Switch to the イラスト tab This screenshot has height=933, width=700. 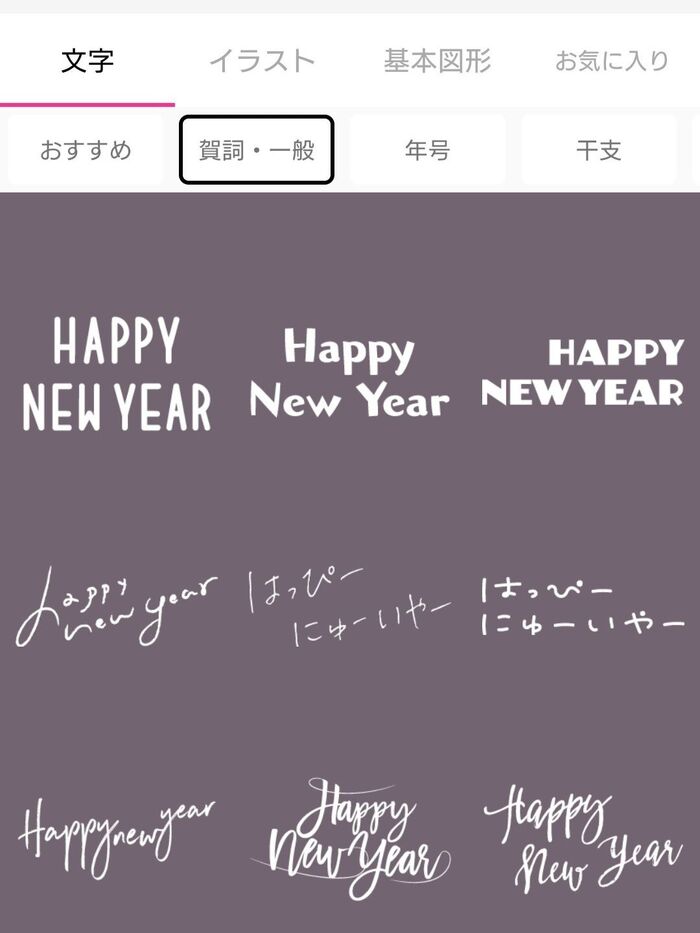click(262, 61)
